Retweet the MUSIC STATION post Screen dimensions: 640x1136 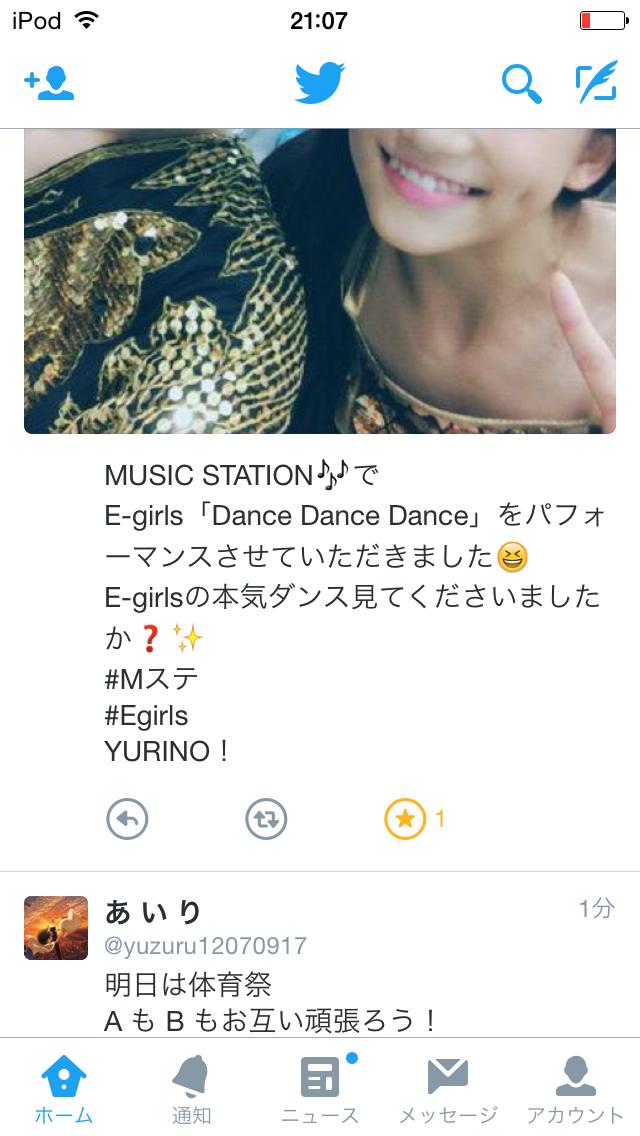tap(266, 820)
